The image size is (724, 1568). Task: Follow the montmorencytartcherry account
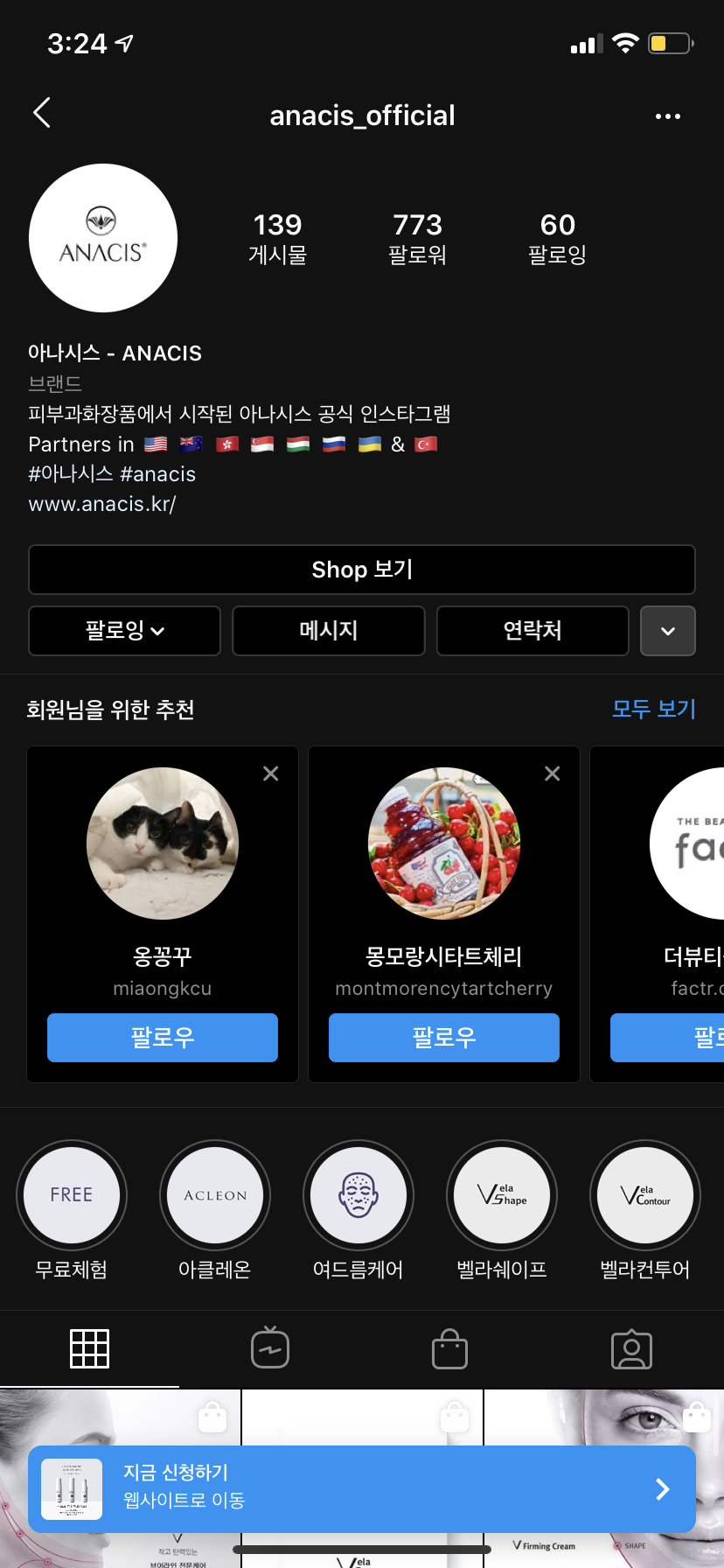(444, 1038)
